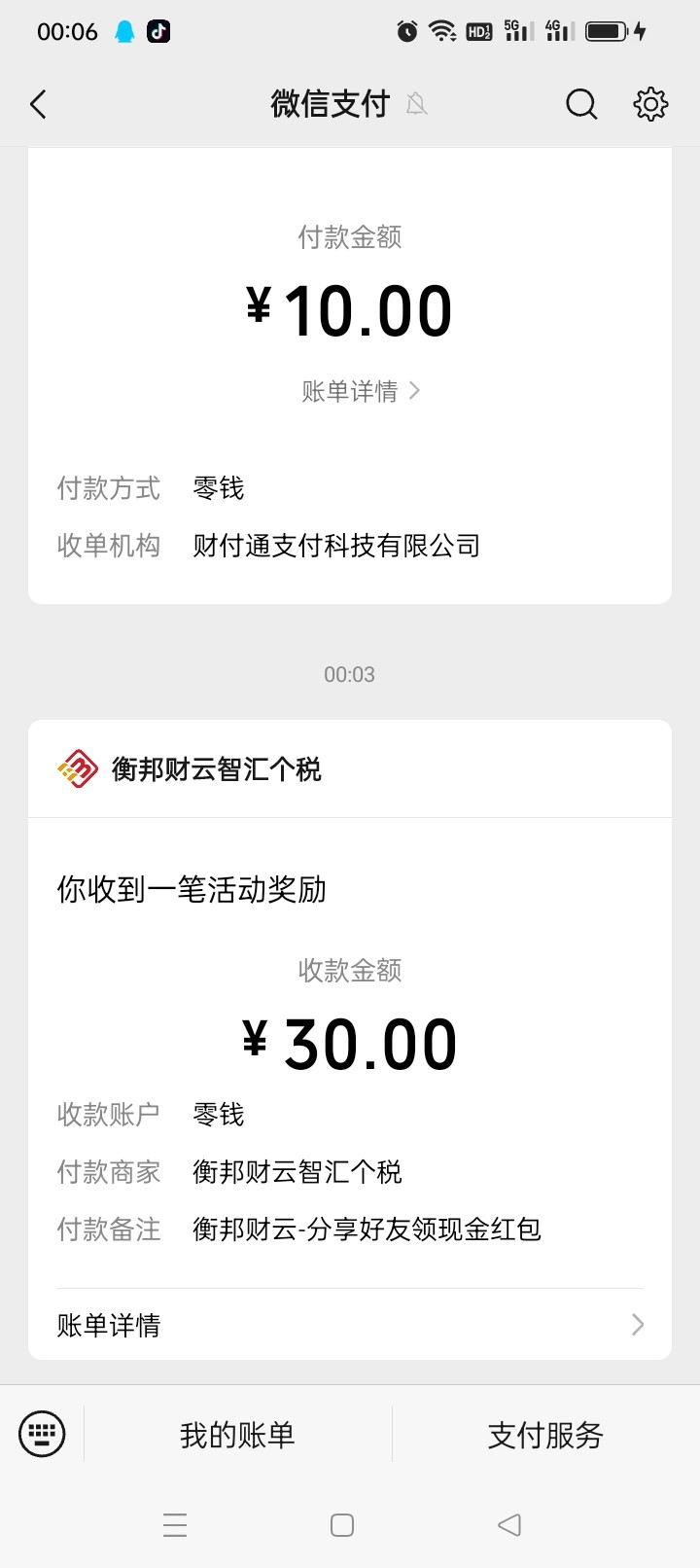The width and height of the screenshot is (700, 1568).
Task: Go back from WeChat Pay chat
Action: [39, 104]
